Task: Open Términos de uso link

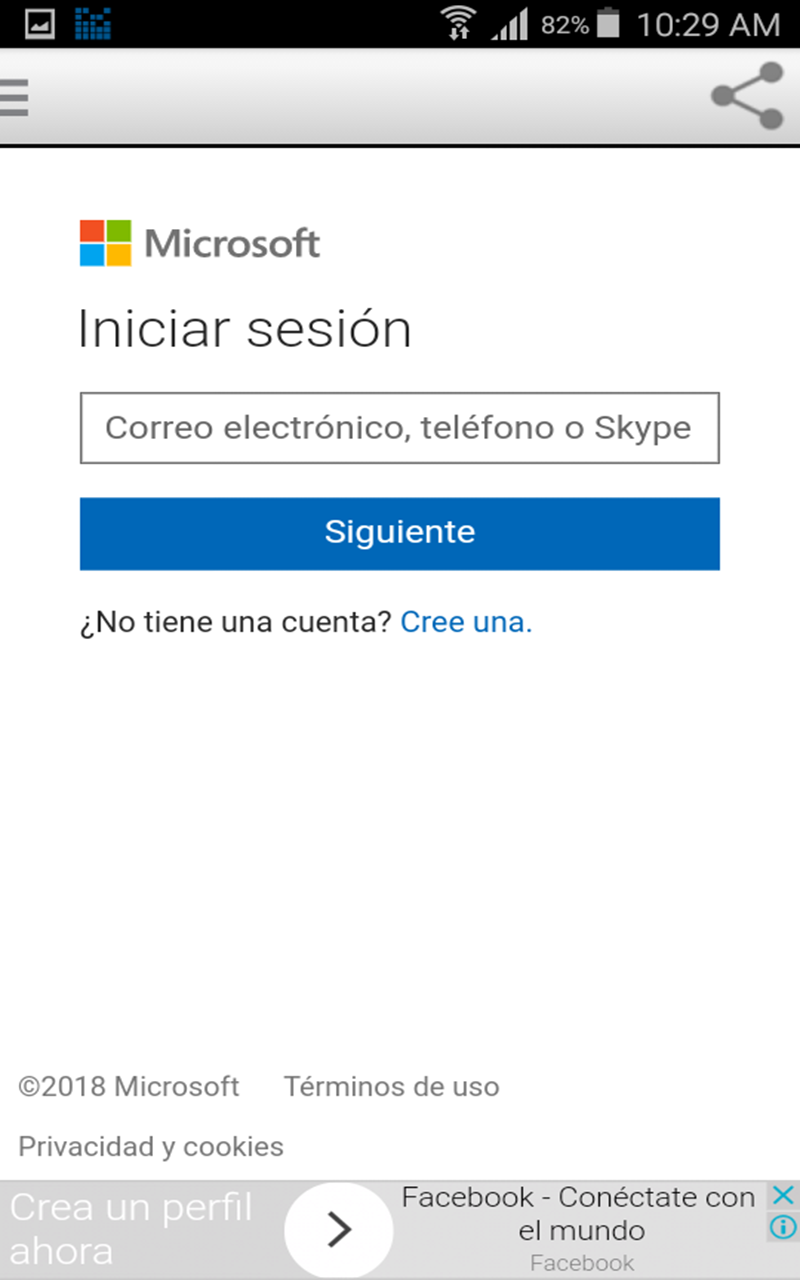Action: [391, 1087]
